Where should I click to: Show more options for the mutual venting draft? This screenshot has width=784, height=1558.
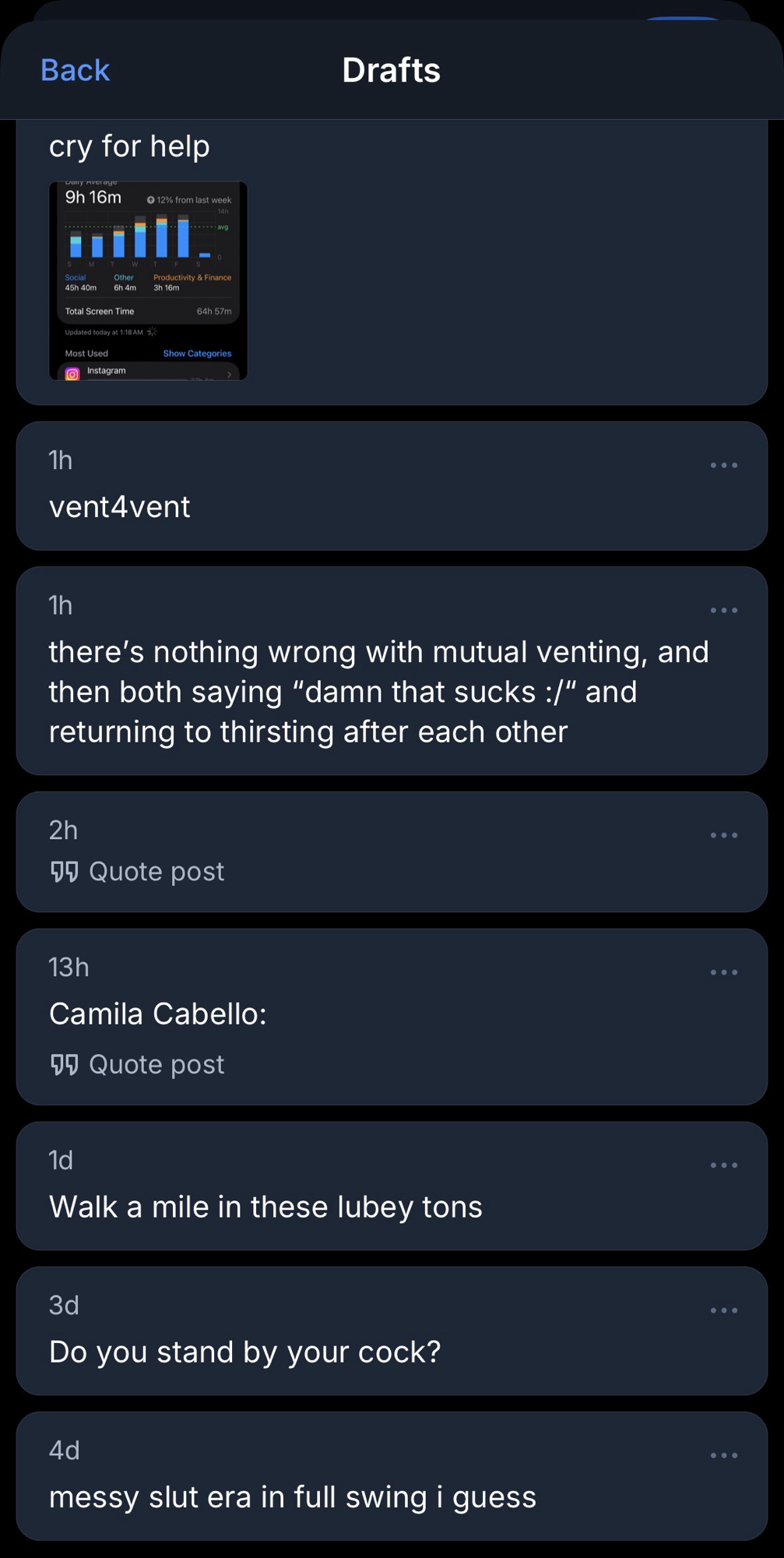tap(723, 611)
